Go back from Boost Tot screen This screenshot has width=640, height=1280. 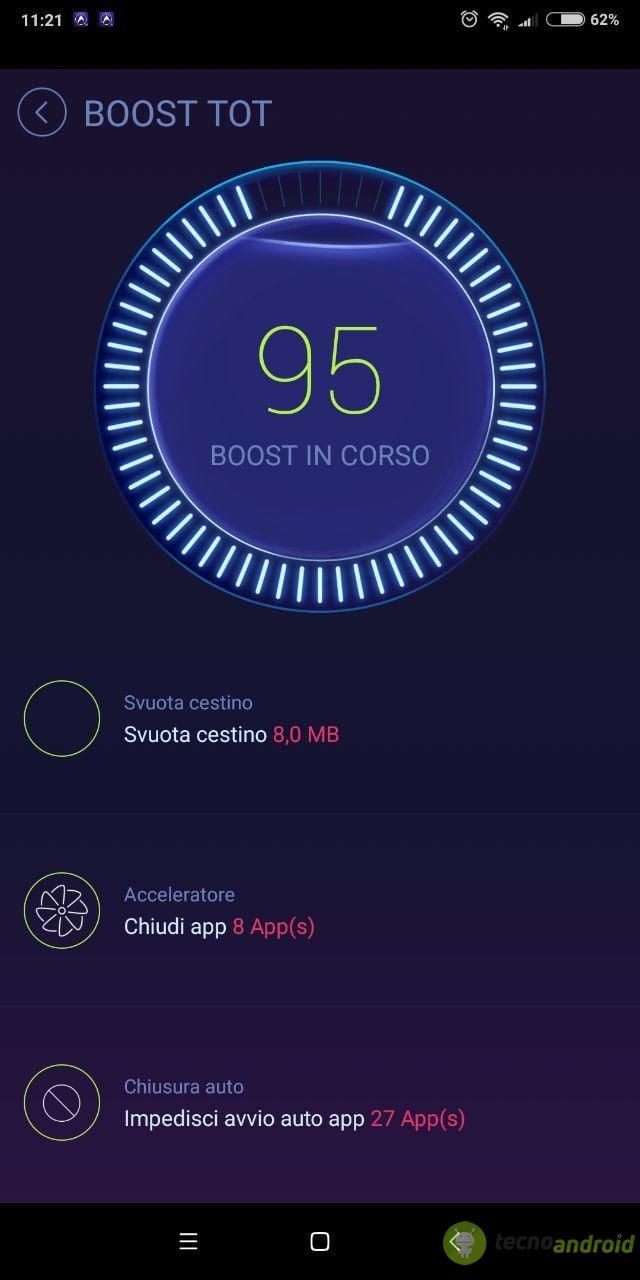(42, 113)
